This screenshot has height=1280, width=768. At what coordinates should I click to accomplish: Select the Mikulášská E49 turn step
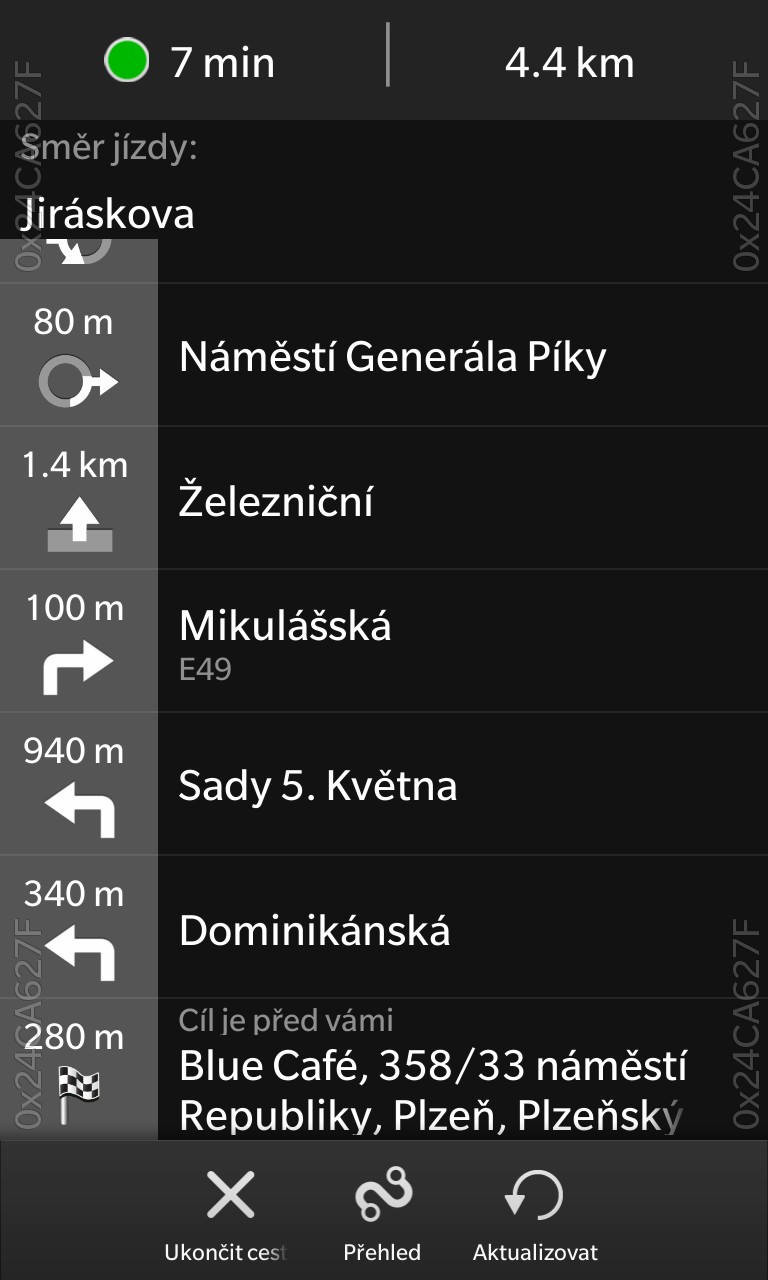point(384,642)
